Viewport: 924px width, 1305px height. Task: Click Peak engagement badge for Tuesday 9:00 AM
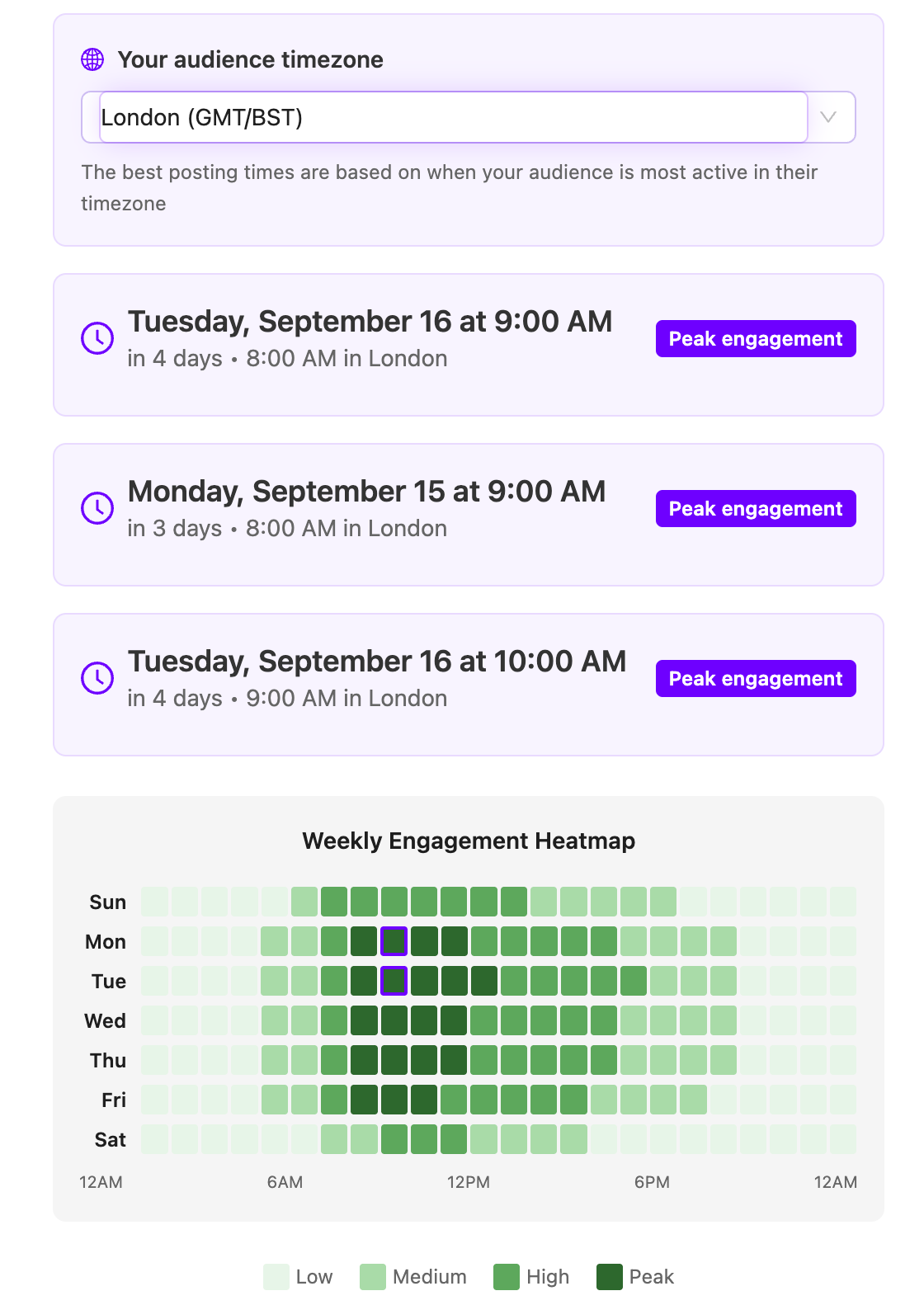tap(755, 338)
